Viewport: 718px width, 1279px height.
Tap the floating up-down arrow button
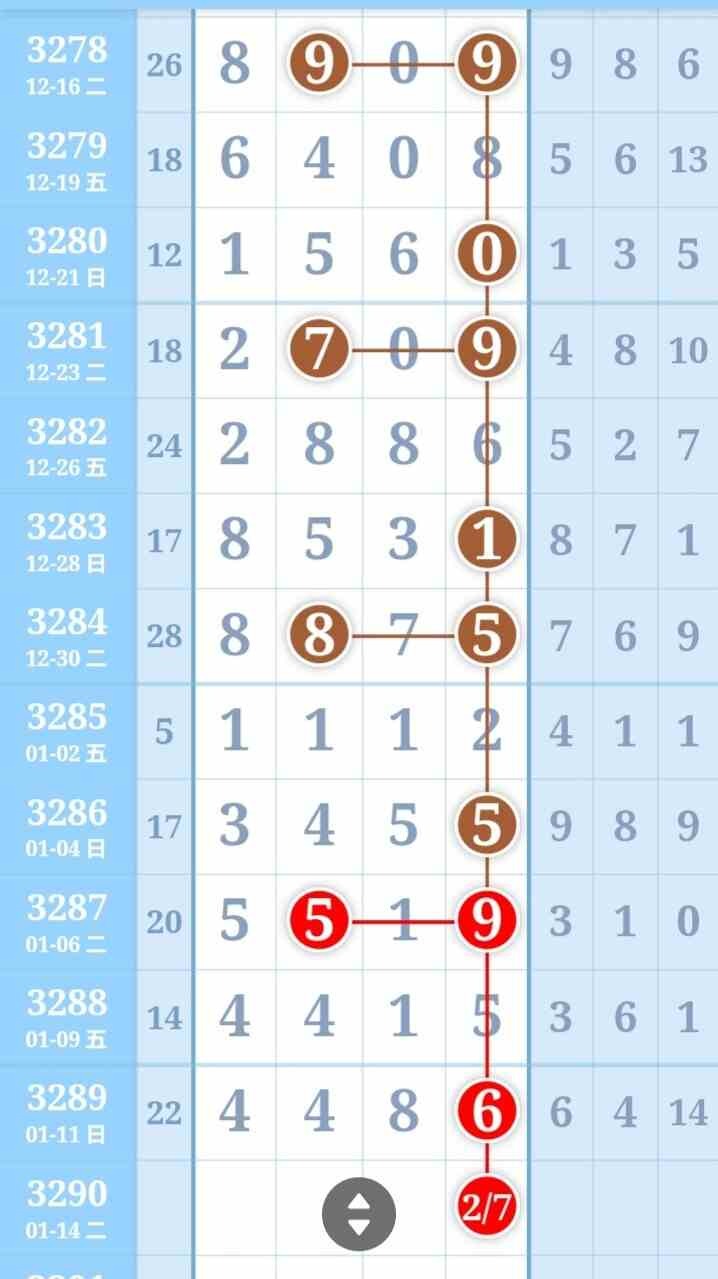358,1215
